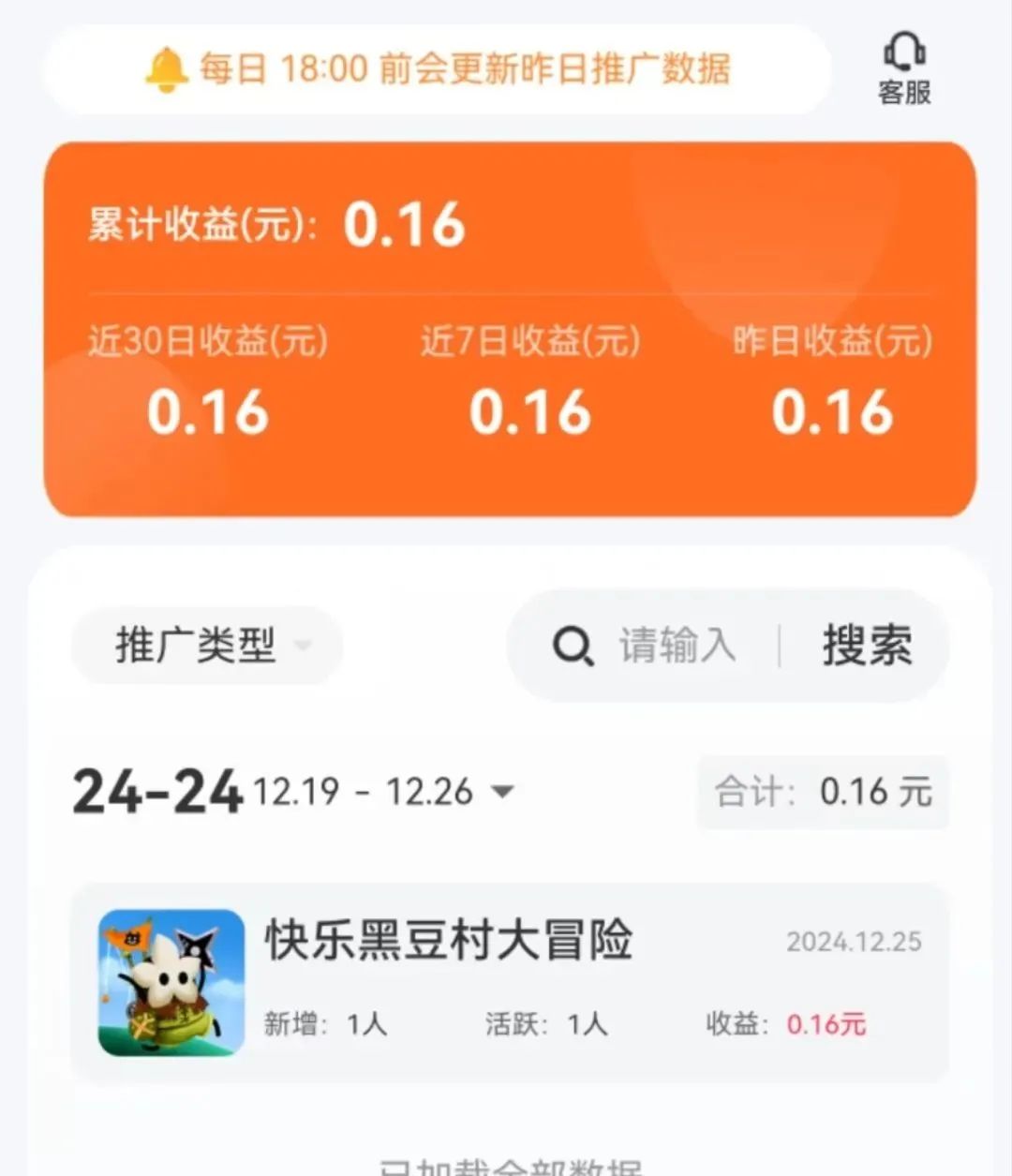Viewport: 1012px width, 1176px height.
Task: Open the 快乐黑豆村大冒险 card
Action: coord(510,983)
